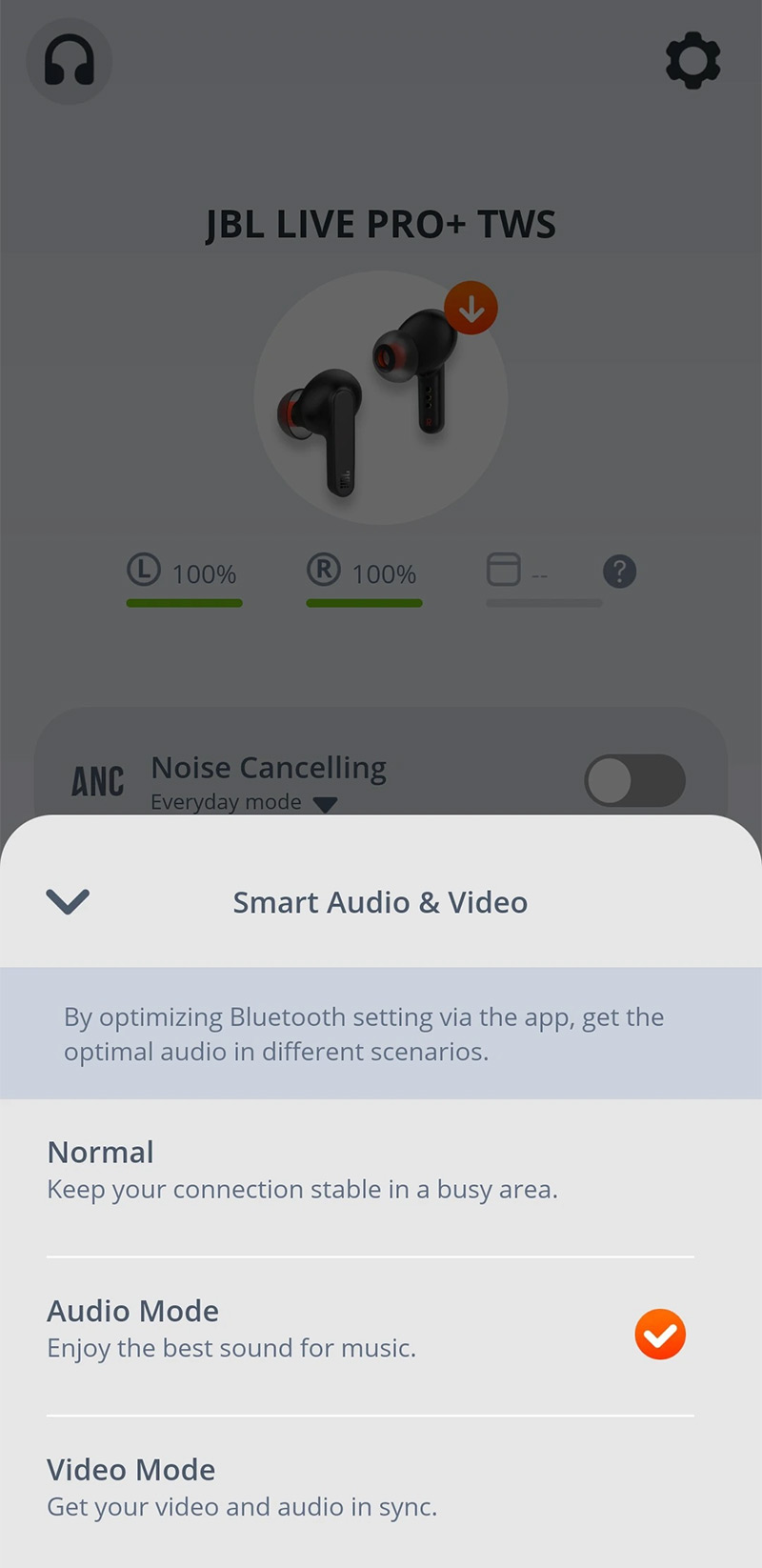The width and height of the screenshot is (762, 1568).
Task: Select the JBL LIVE PRO+ TWS heading
Action: (380, 223)
